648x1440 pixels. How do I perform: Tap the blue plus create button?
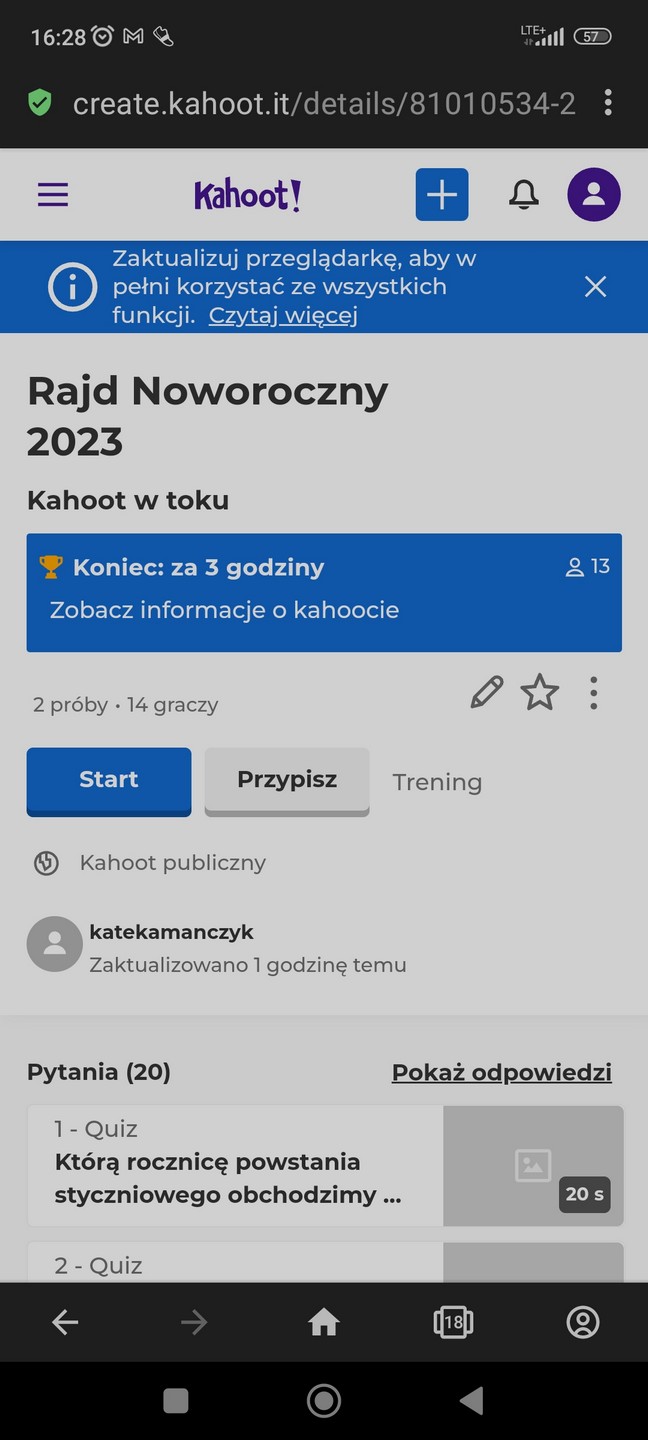(x=442, y=194)
